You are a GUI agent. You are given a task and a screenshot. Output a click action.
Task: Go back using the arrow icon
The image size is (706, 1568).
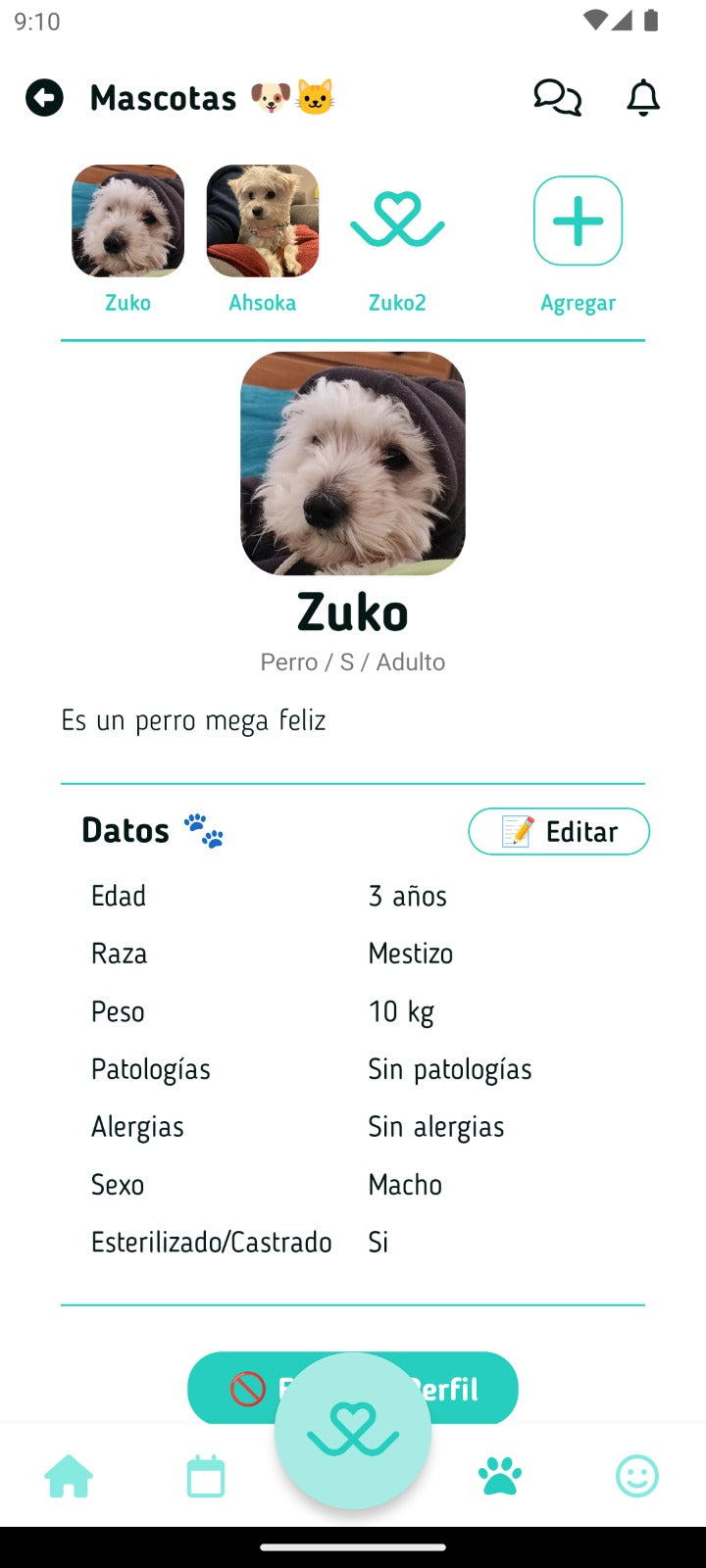tap(44, 98)
